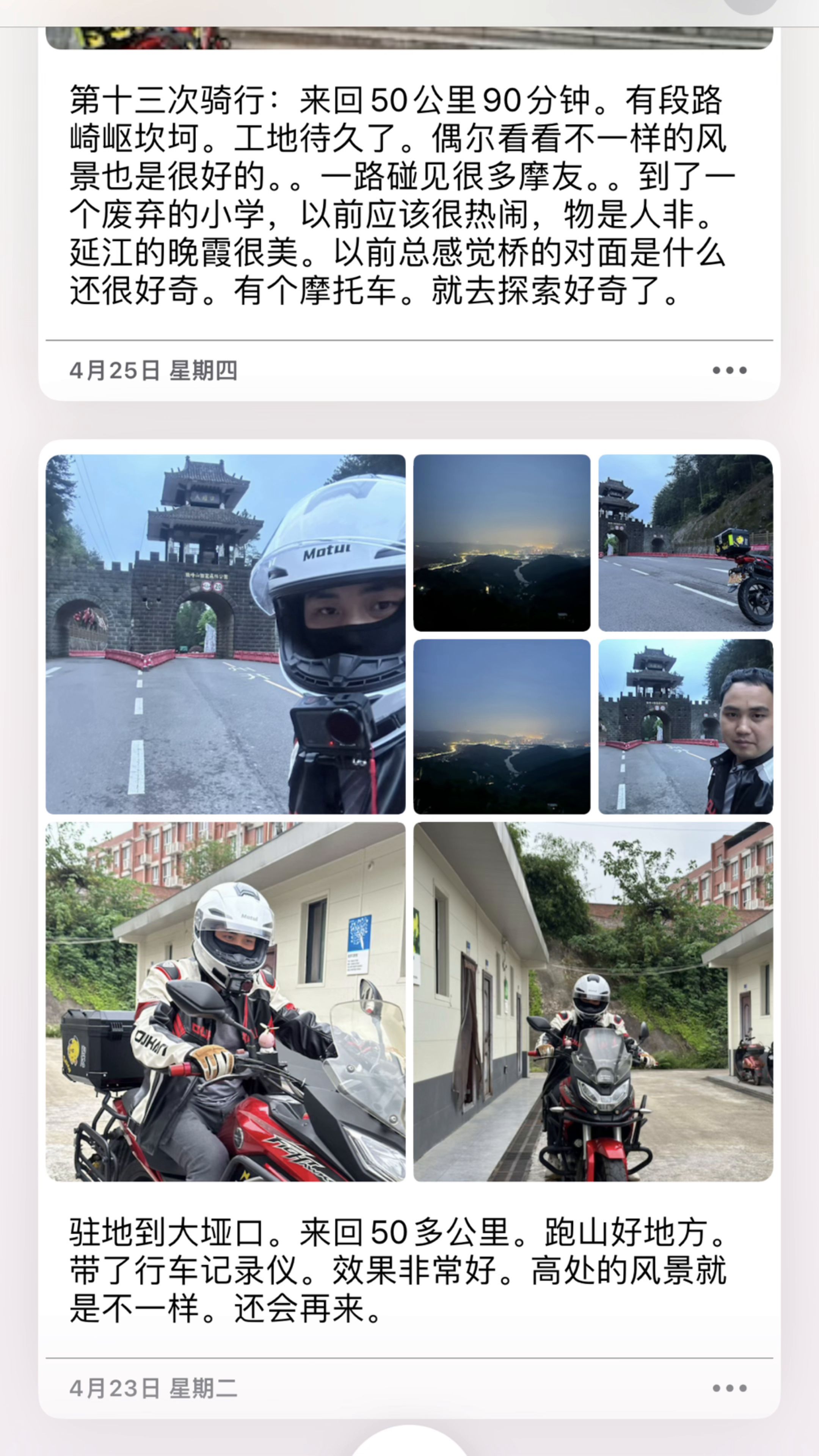
Task: View the upper night city lights photo
Action: [x=501, y=543]
